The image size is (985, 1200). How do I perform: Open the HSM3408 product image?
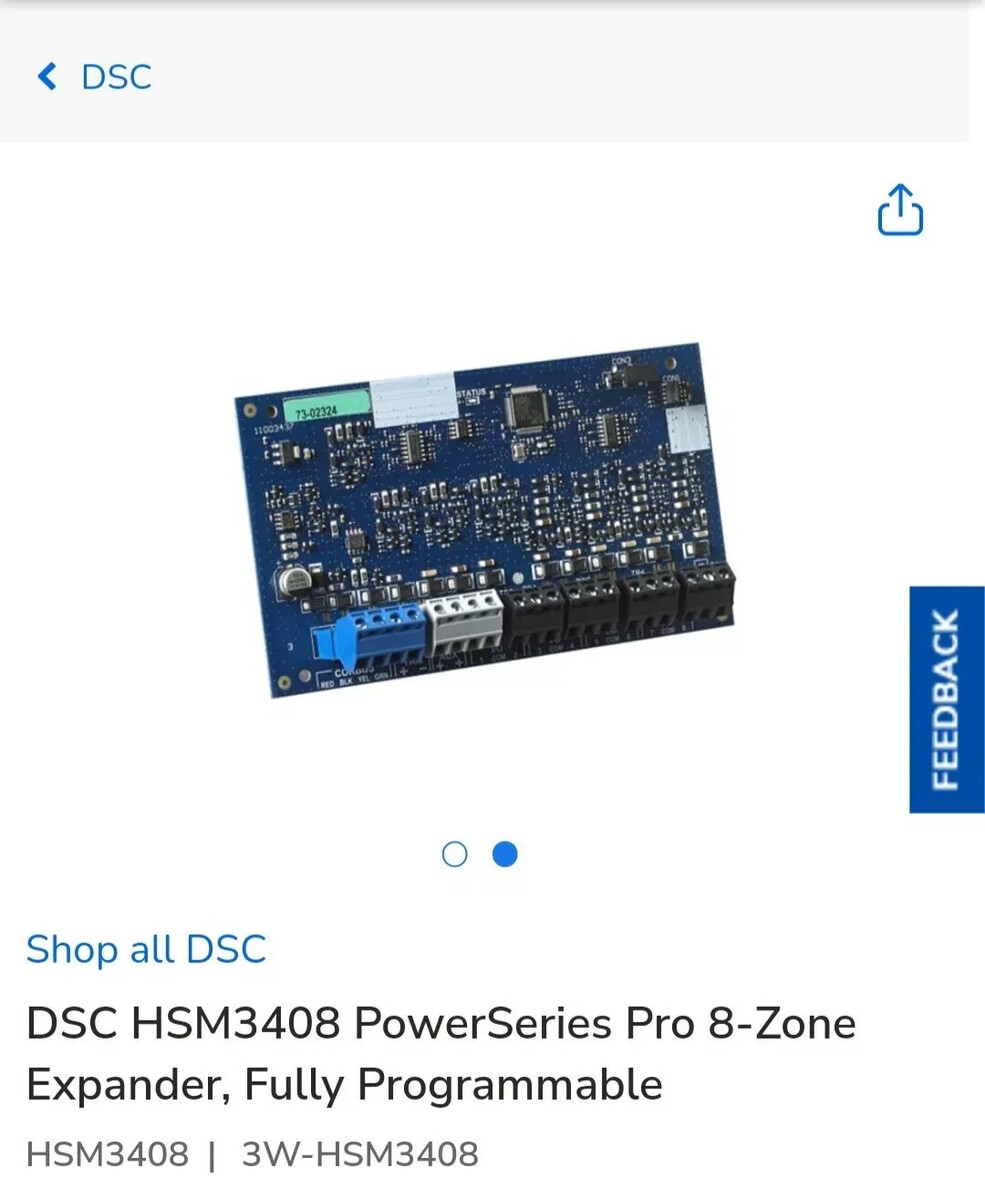click(485, 520)
